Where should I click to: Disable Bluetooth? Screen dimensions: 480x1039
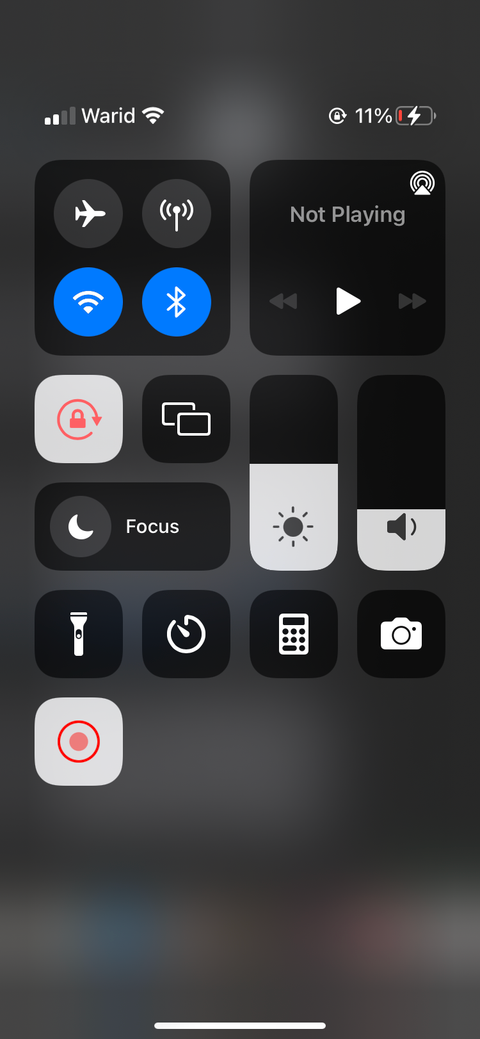[x=176, y=302]
